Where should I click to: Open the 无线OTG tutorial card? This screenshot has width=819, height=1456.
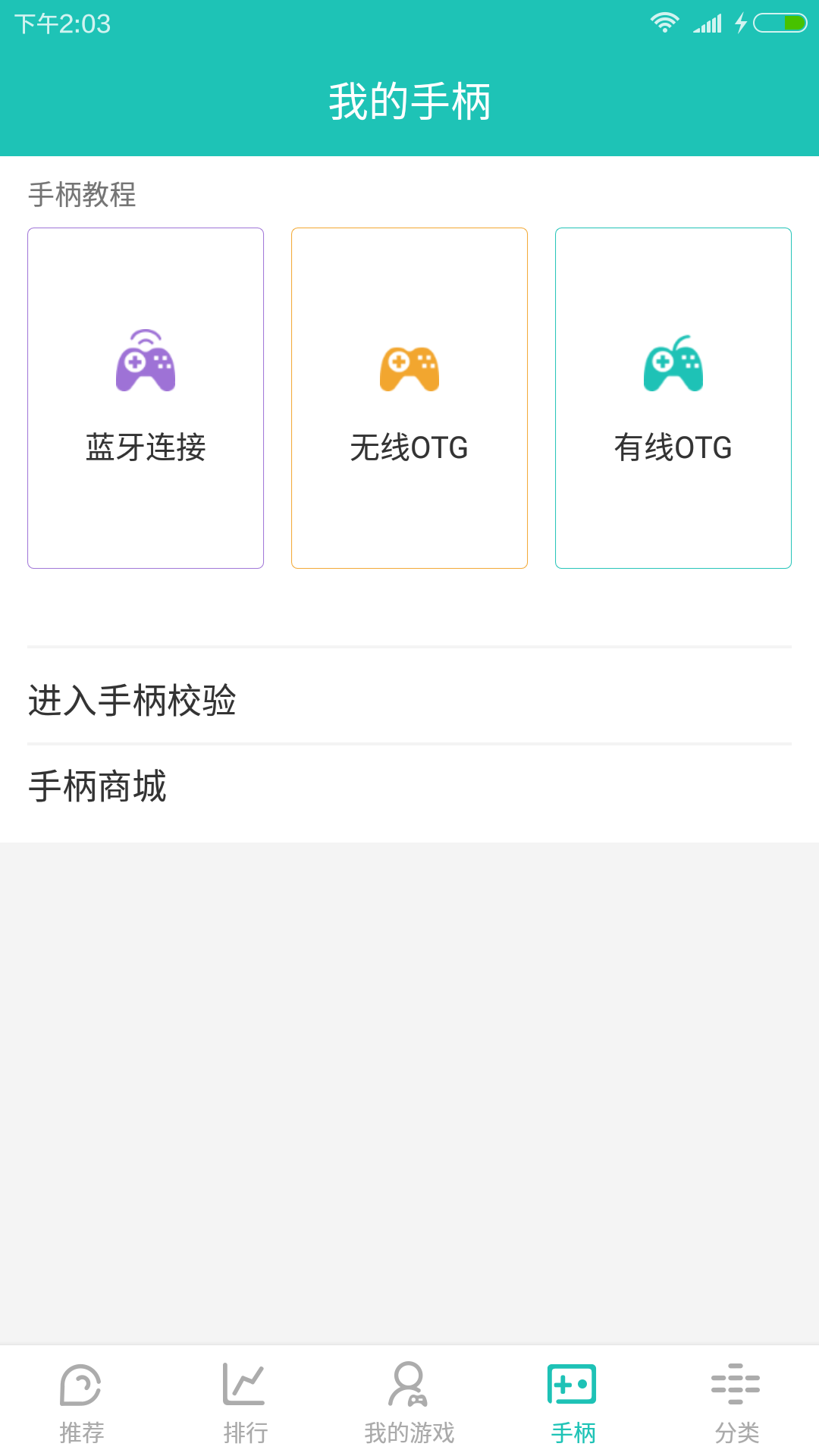click(x=409, y=398)
